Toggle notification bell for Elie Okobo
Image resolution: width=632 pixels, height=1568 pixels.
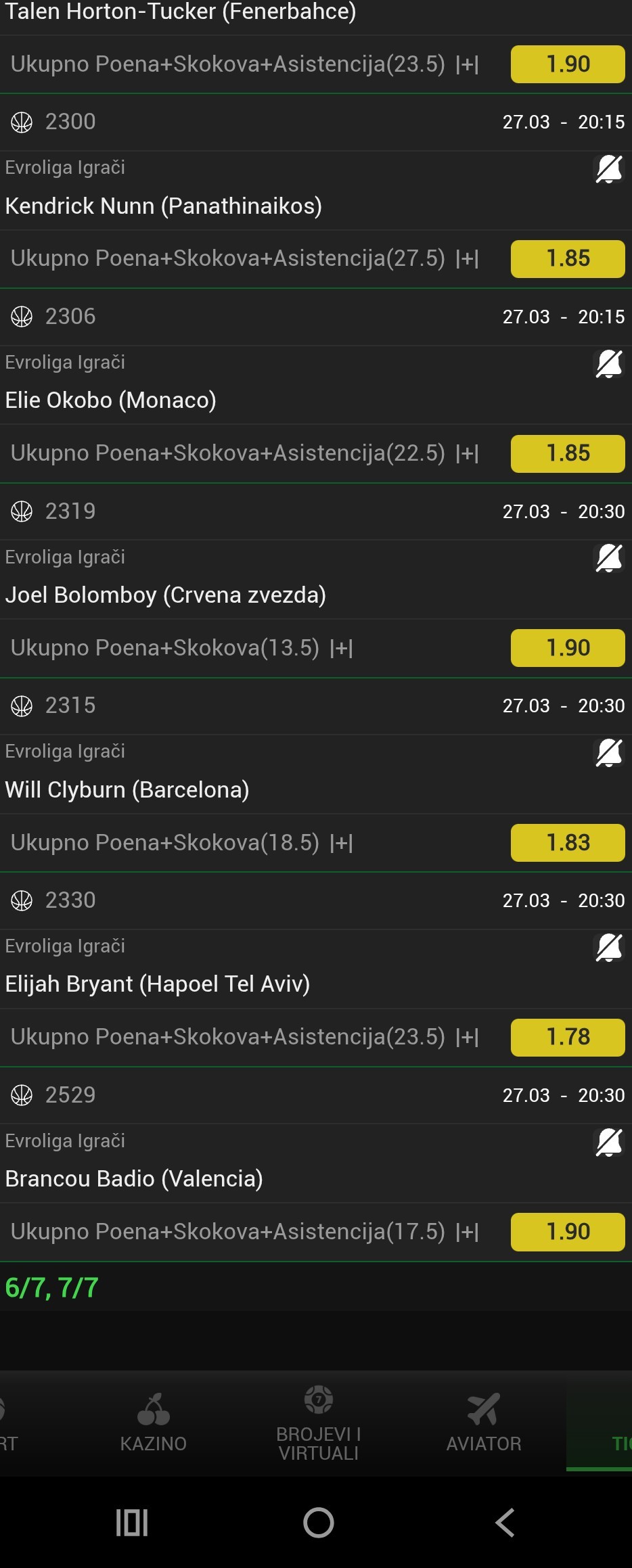click(x=608, y=364)
